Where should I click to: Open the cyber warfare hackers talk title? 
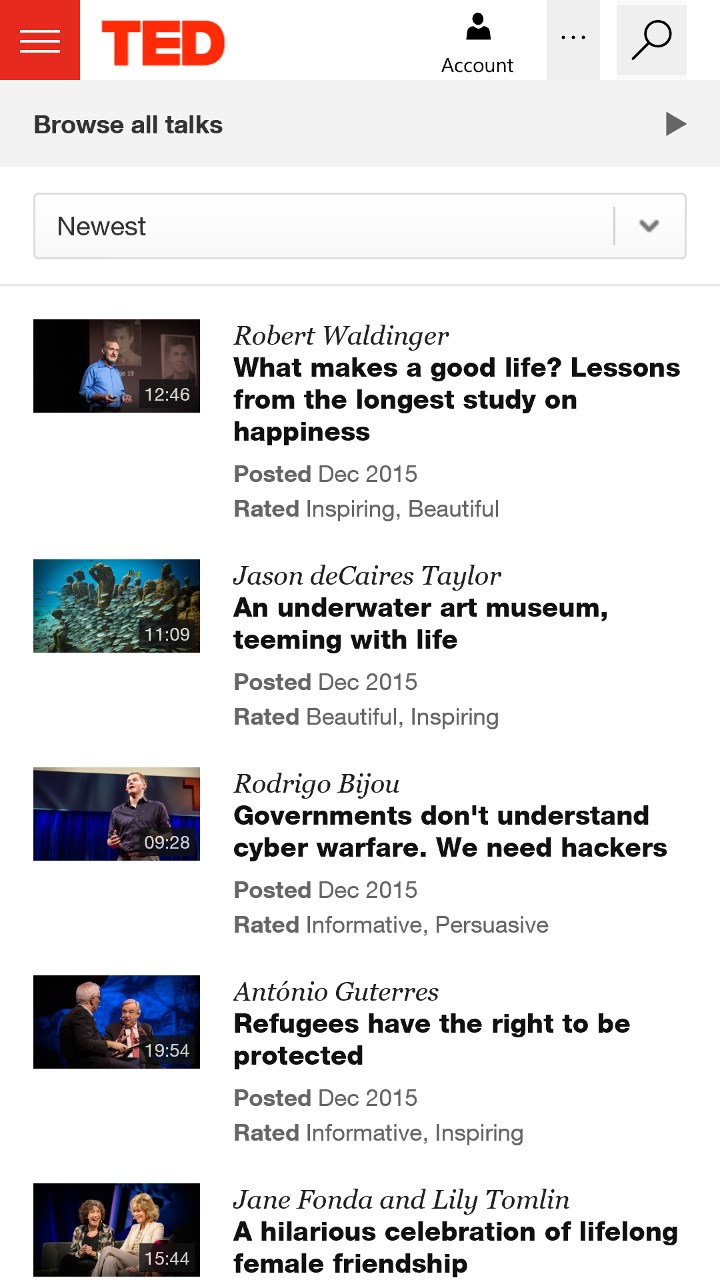450,832
